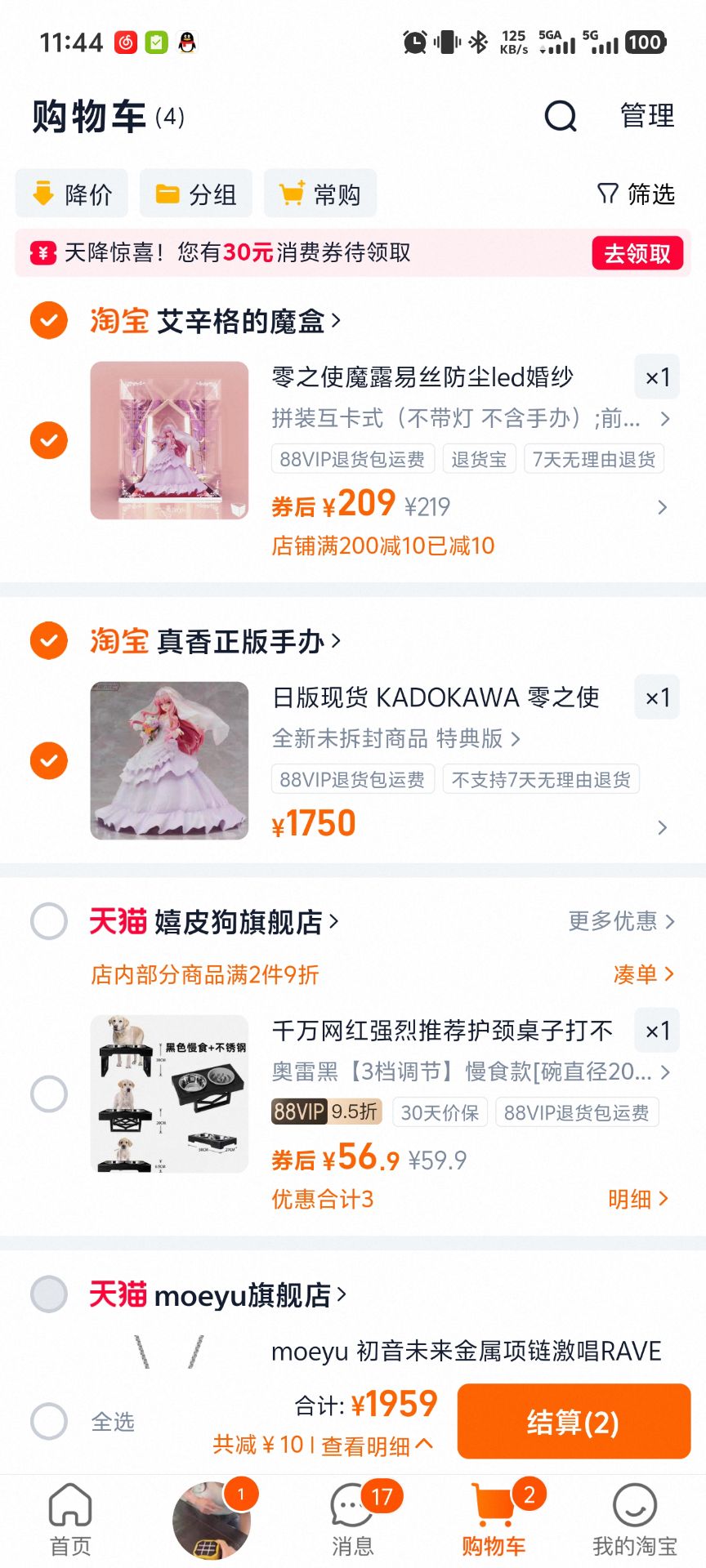The width and height of the screenshot is (706, 1568).
Task: Claim the coupon with 去领取
Action: [x=637, y=253]
